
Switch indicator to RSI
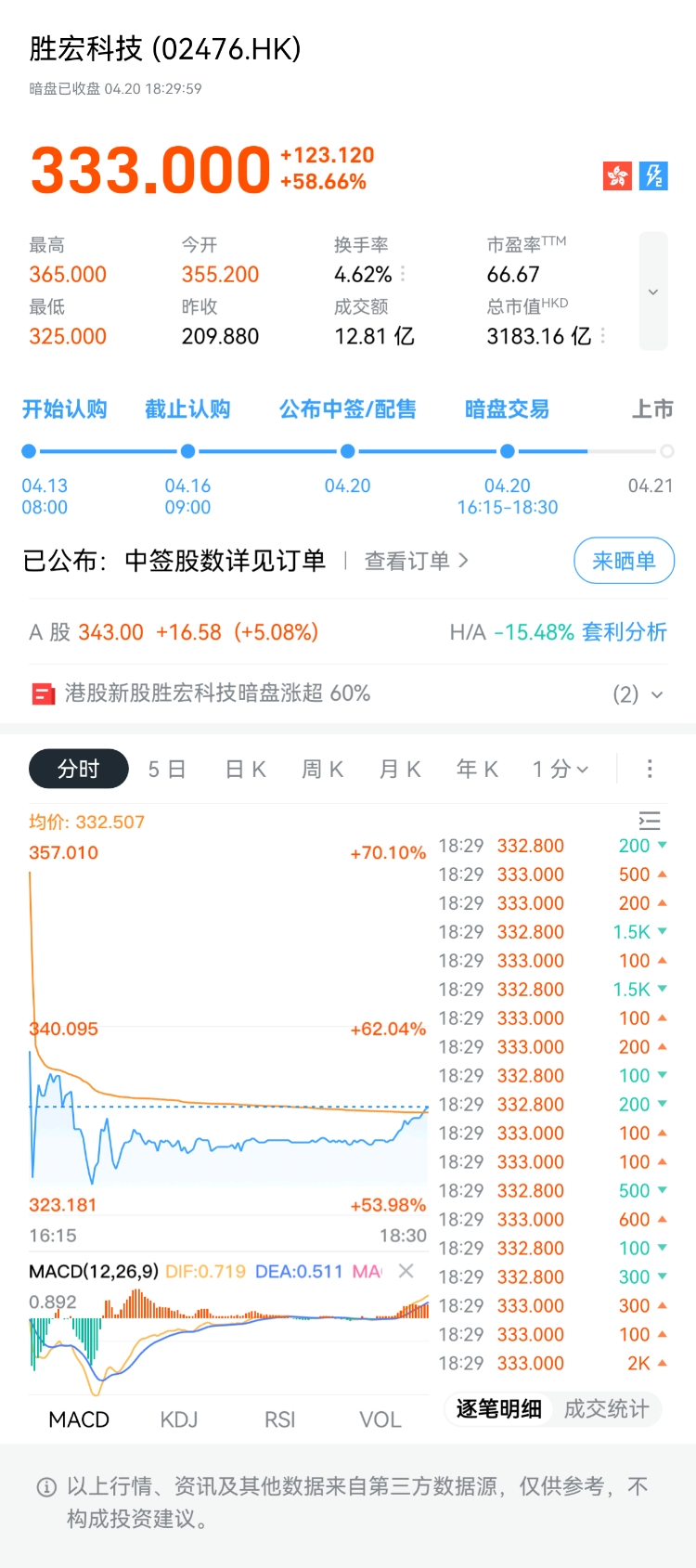(x=279, y=1419)
